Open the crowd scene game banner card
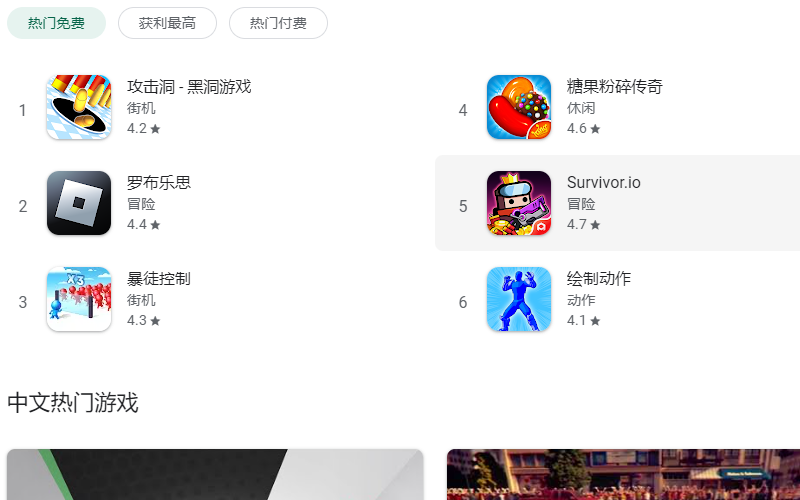800x500 pixels. click(622, 475)
